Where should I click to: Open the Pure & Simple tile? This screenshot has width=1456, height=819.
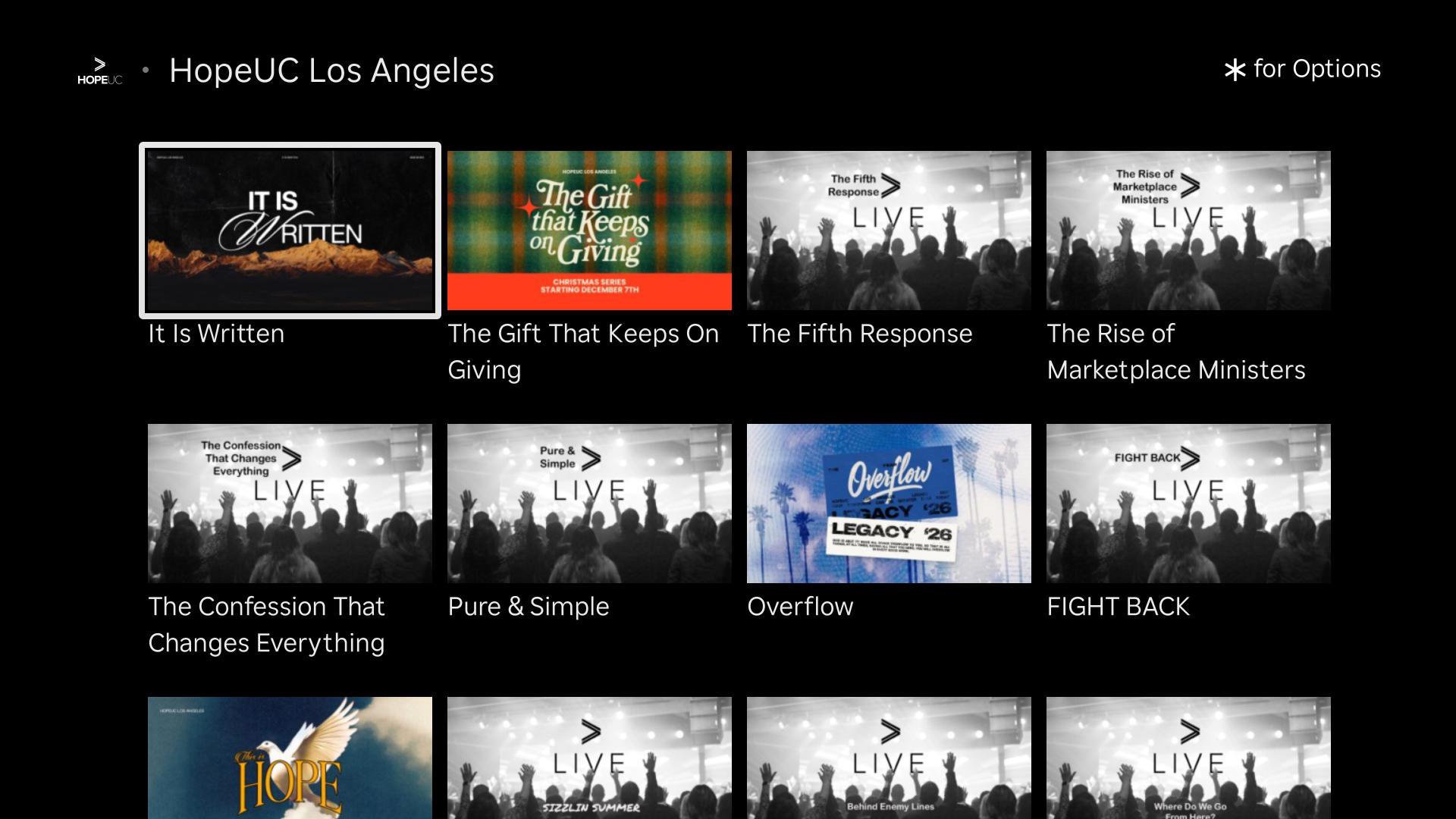pyautogui.click(x=589, y=503)
